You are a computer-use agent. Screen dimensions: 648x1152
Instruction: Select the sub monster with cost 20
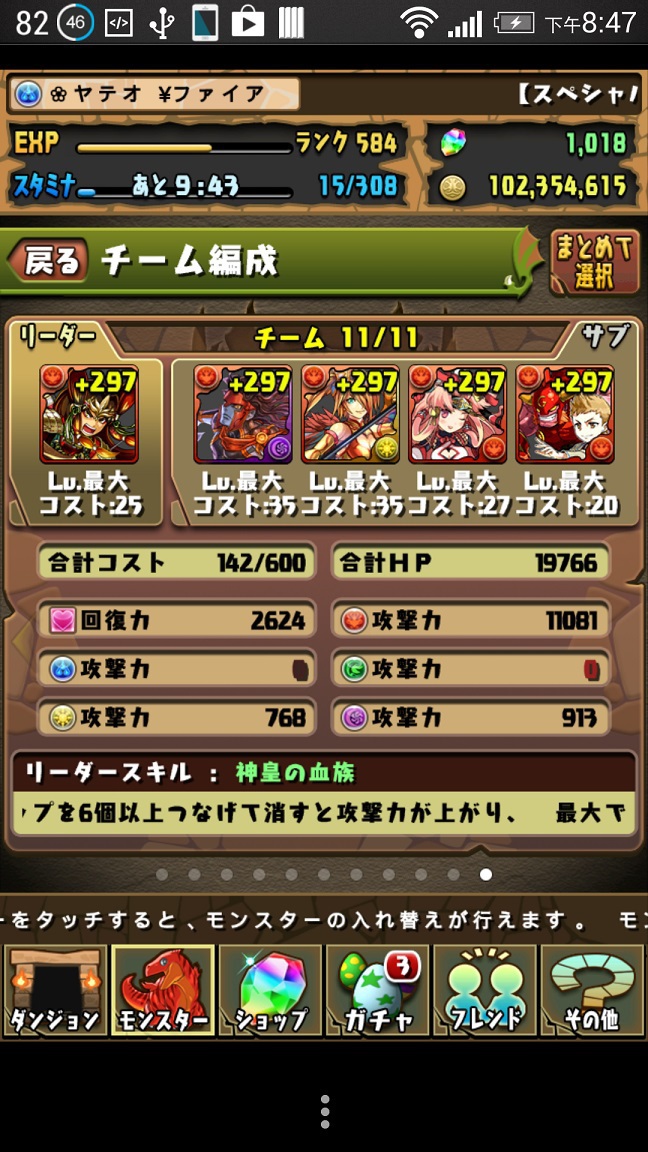point(565,414)
